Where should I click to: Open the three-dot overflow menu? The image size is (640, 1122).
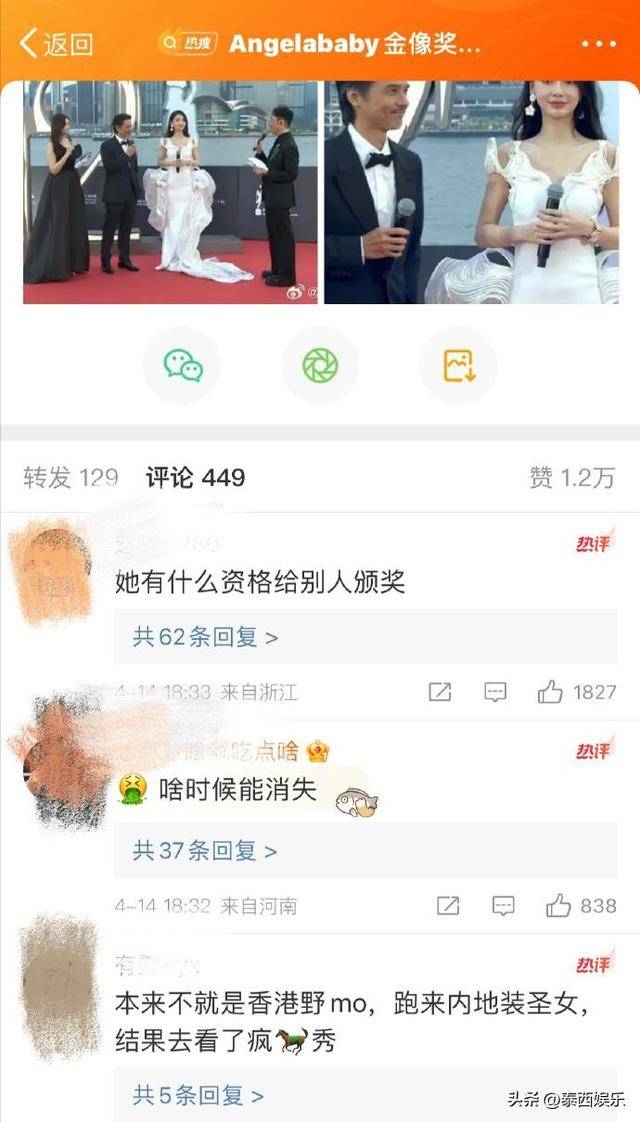click(x=598, y=44)
